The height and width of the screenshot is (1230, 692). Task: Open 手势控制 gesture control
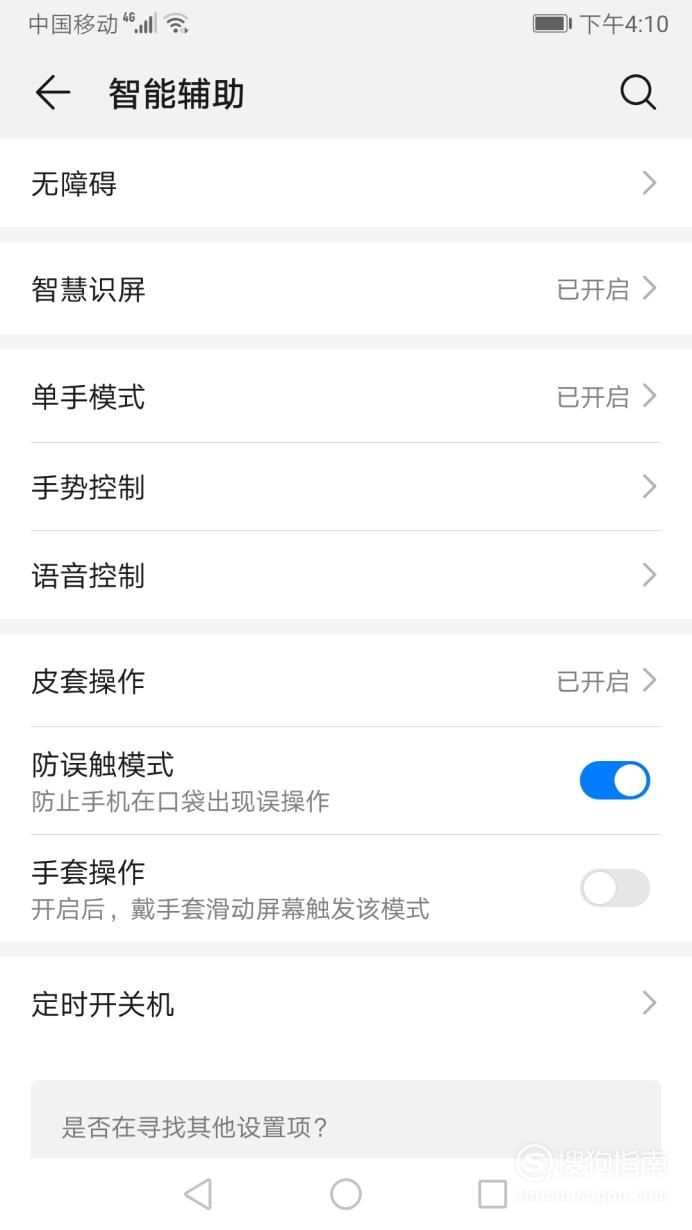346,487
